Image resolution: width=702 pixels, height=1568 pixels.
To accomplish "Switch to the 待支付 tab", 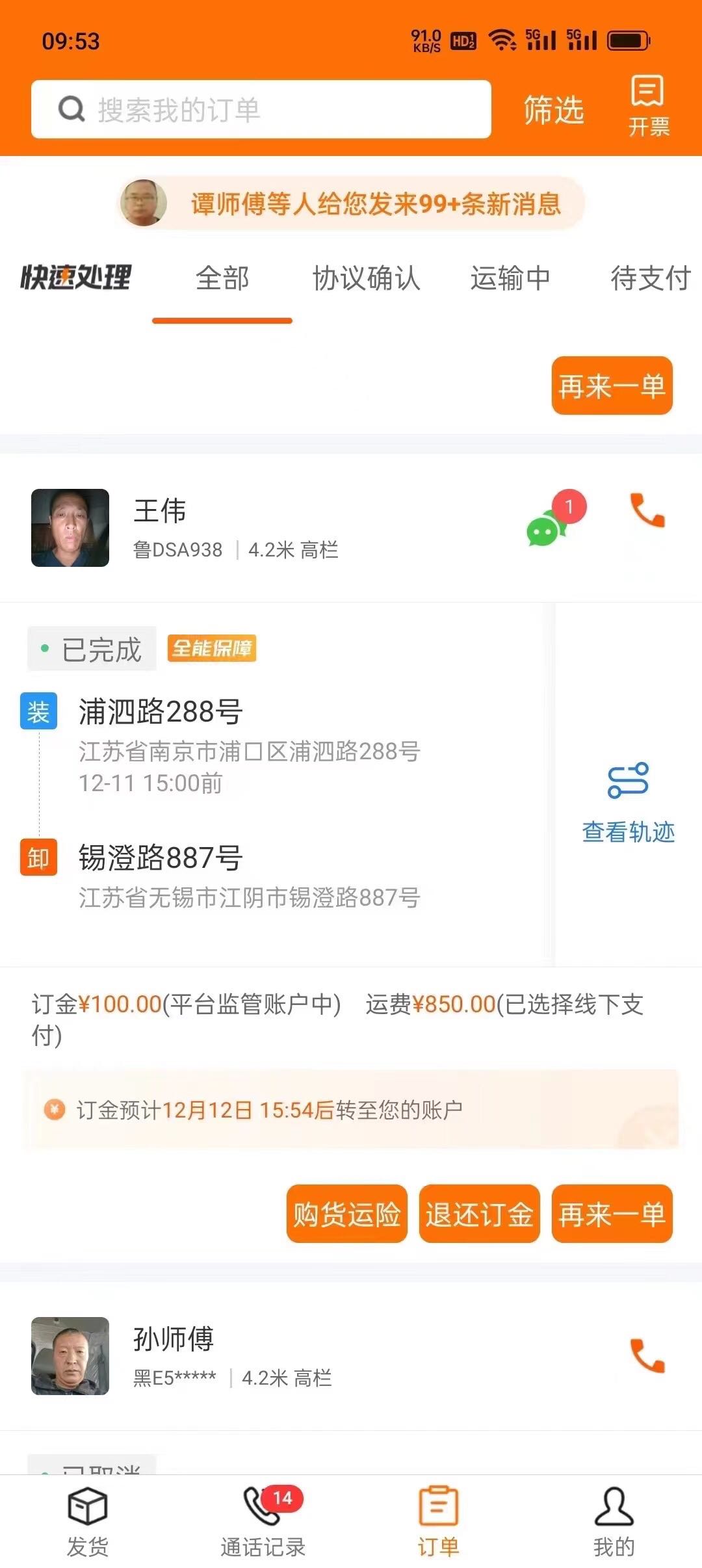I will 650,279.
